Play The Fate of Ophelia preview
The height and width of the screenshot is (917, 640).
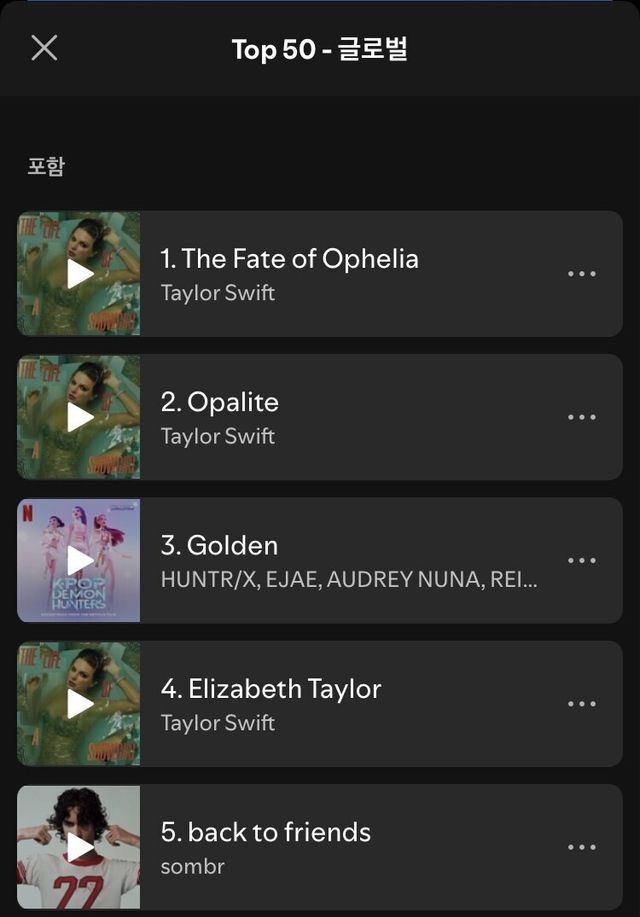pos(79,274)
